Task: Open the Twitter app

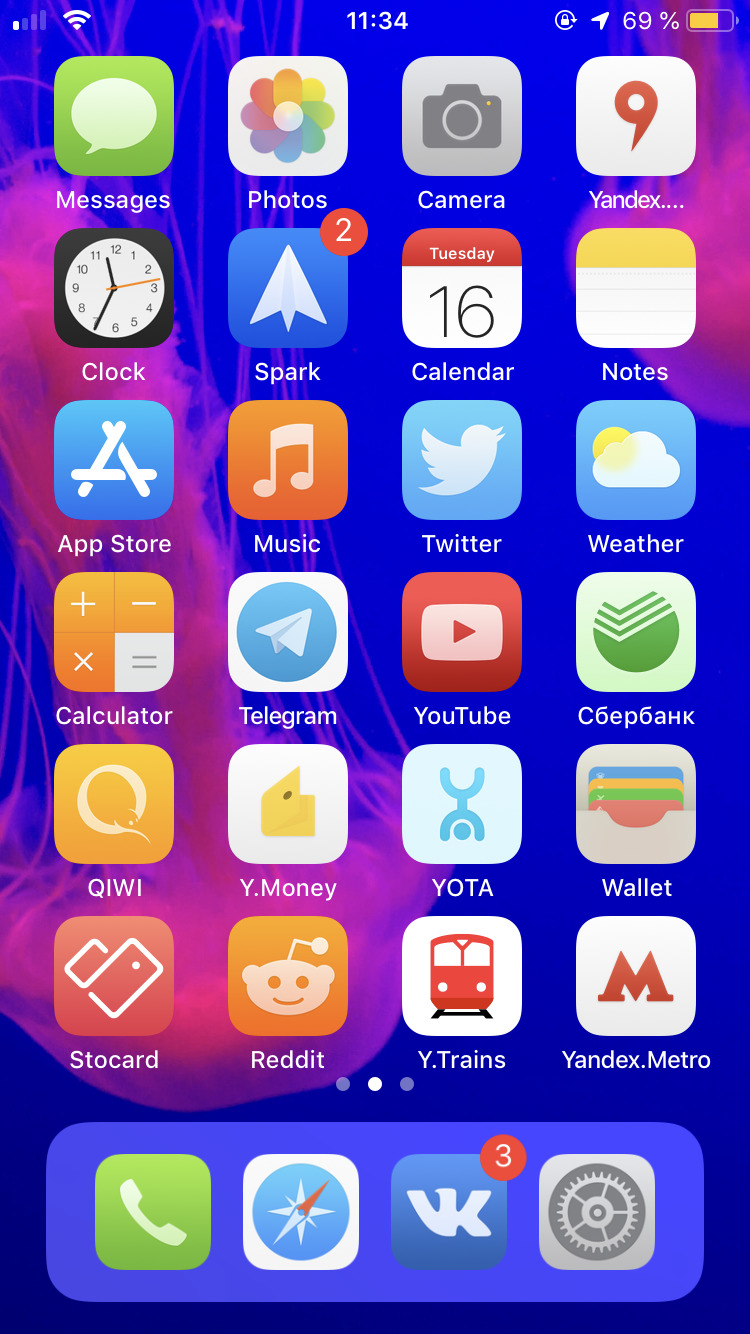Action: [462, 460]
